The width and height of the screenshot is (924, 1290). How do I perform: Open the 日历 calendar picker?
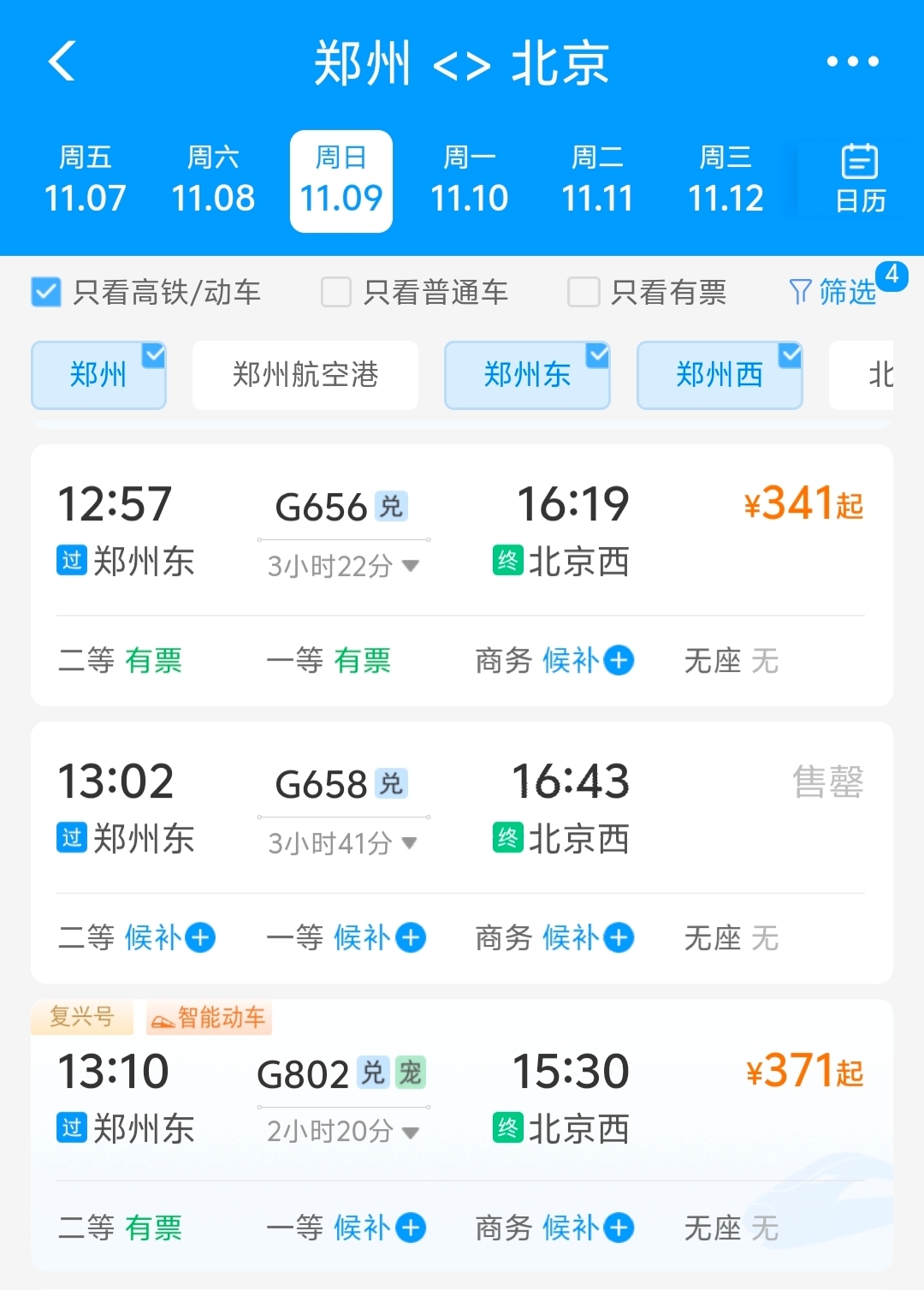point(858,181)
